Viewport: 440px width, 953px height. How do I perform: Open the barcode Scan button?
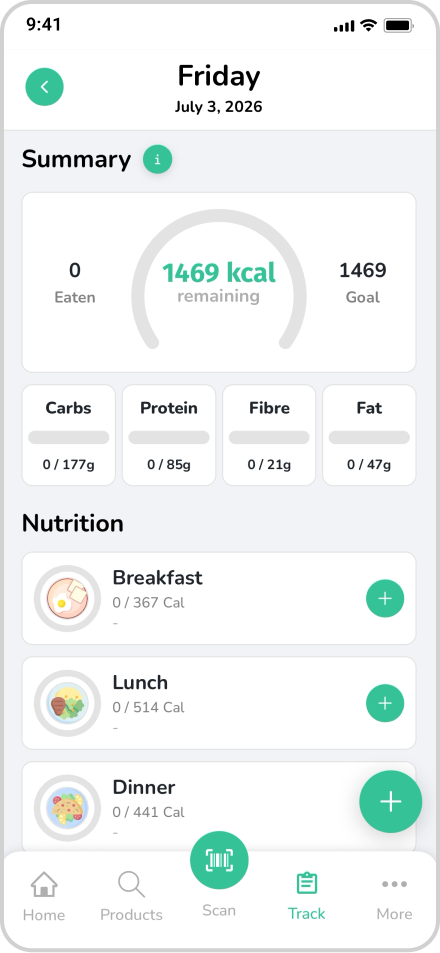point(219,861)
